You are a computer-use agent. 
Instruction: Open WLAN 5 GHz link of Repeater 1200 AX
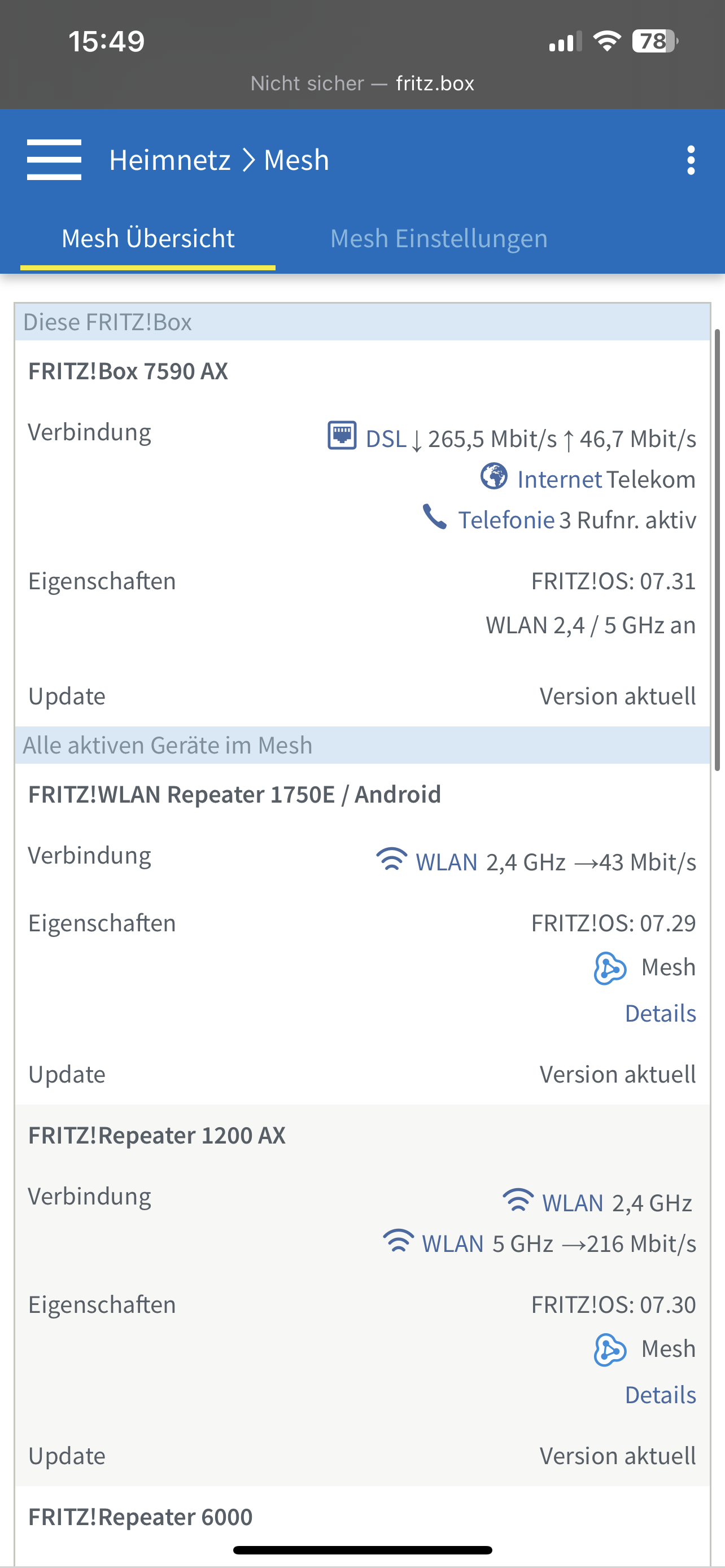point(452,1244)
